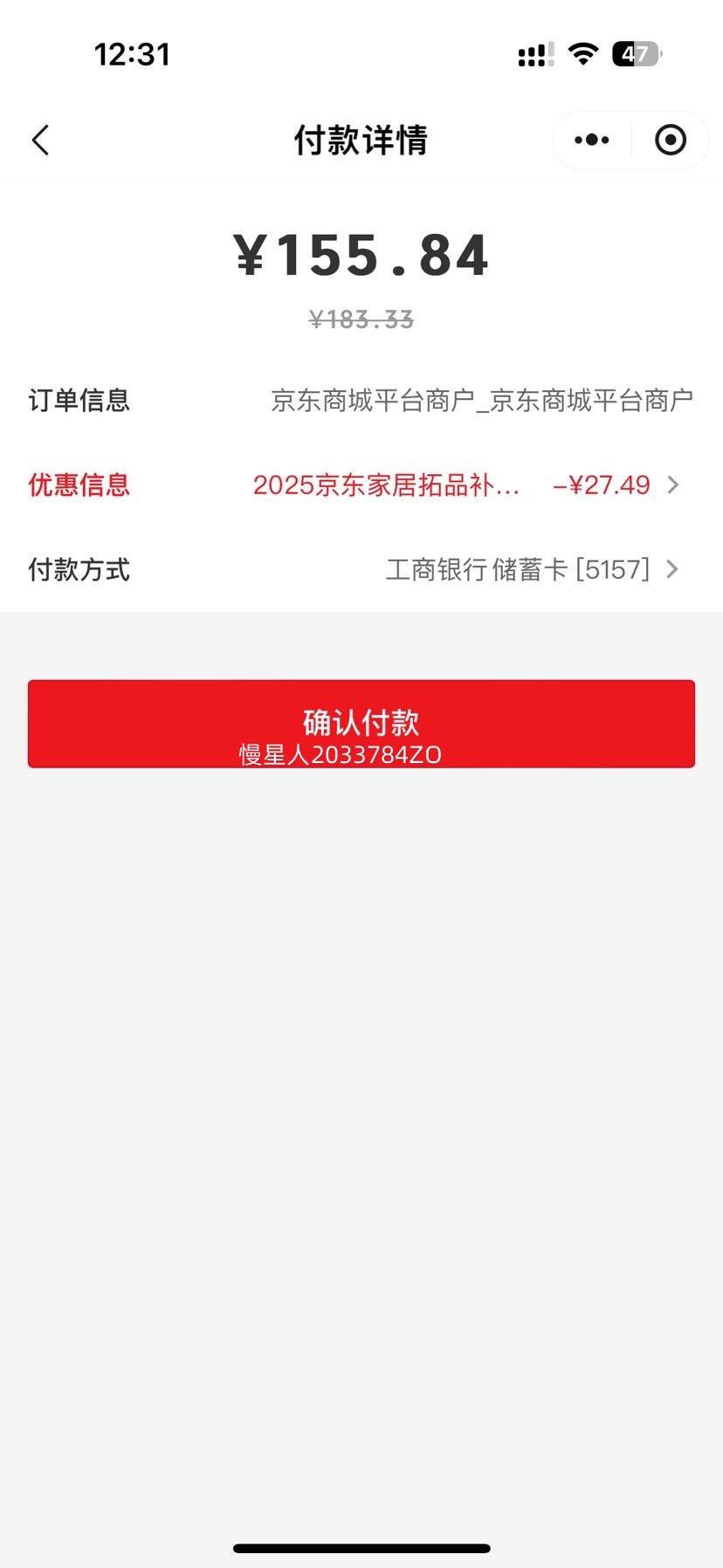723x1568 pixels.
Task: Click the back arrow to leave payment details
Action: tap(39, 140)
